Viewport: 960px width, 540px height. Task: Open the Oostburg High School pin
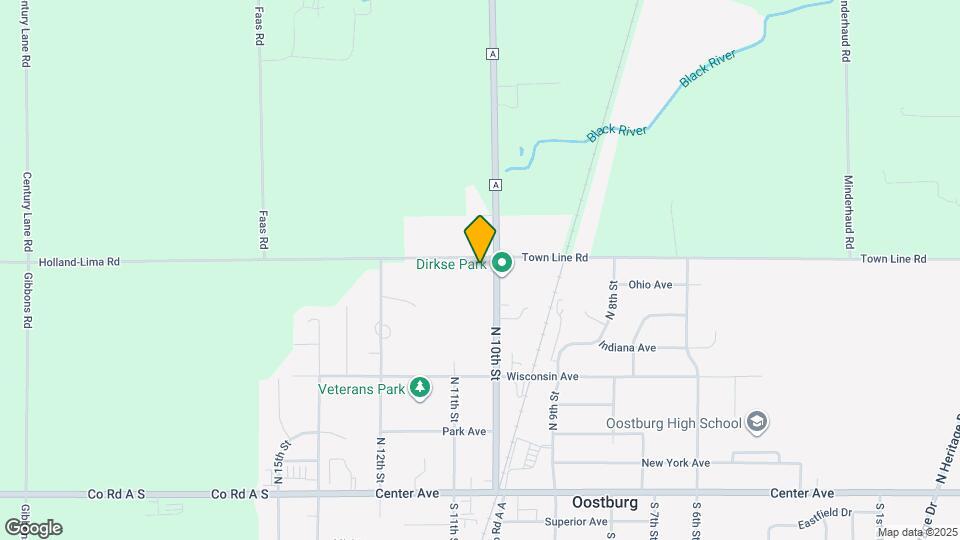point(757,423)
